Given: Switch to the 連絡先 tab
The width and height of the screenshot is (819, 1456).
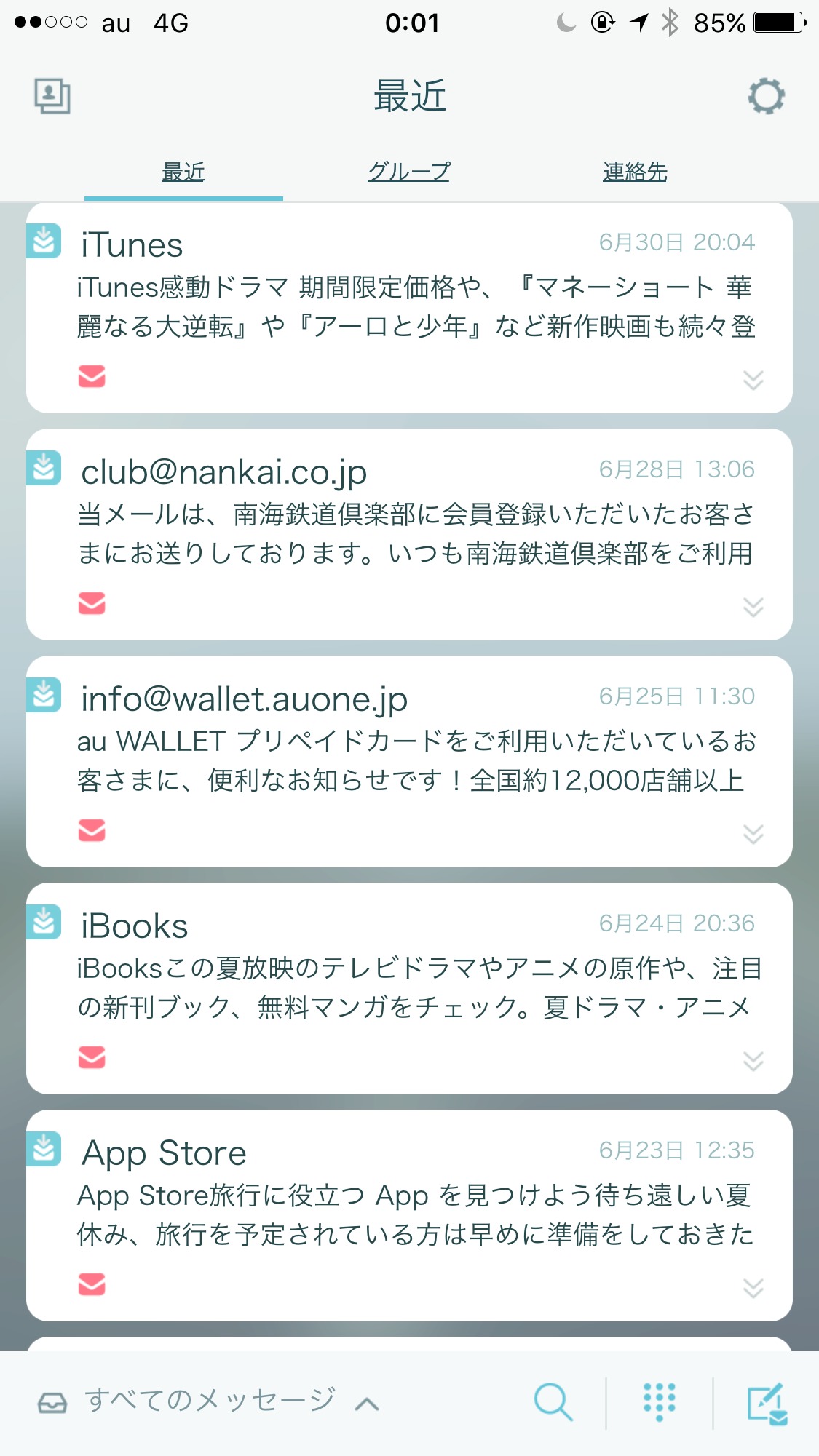Looking at the screenshot, I should (635, 172).
